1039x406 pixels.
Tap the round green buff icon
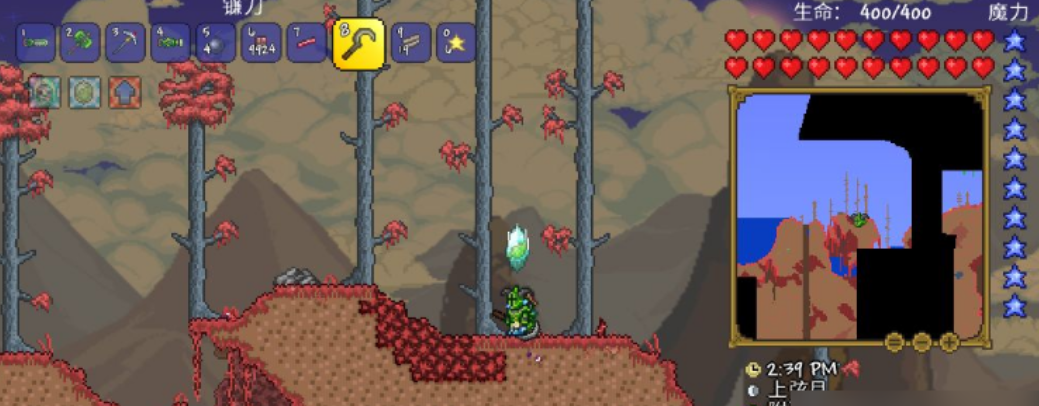[84, 93]
